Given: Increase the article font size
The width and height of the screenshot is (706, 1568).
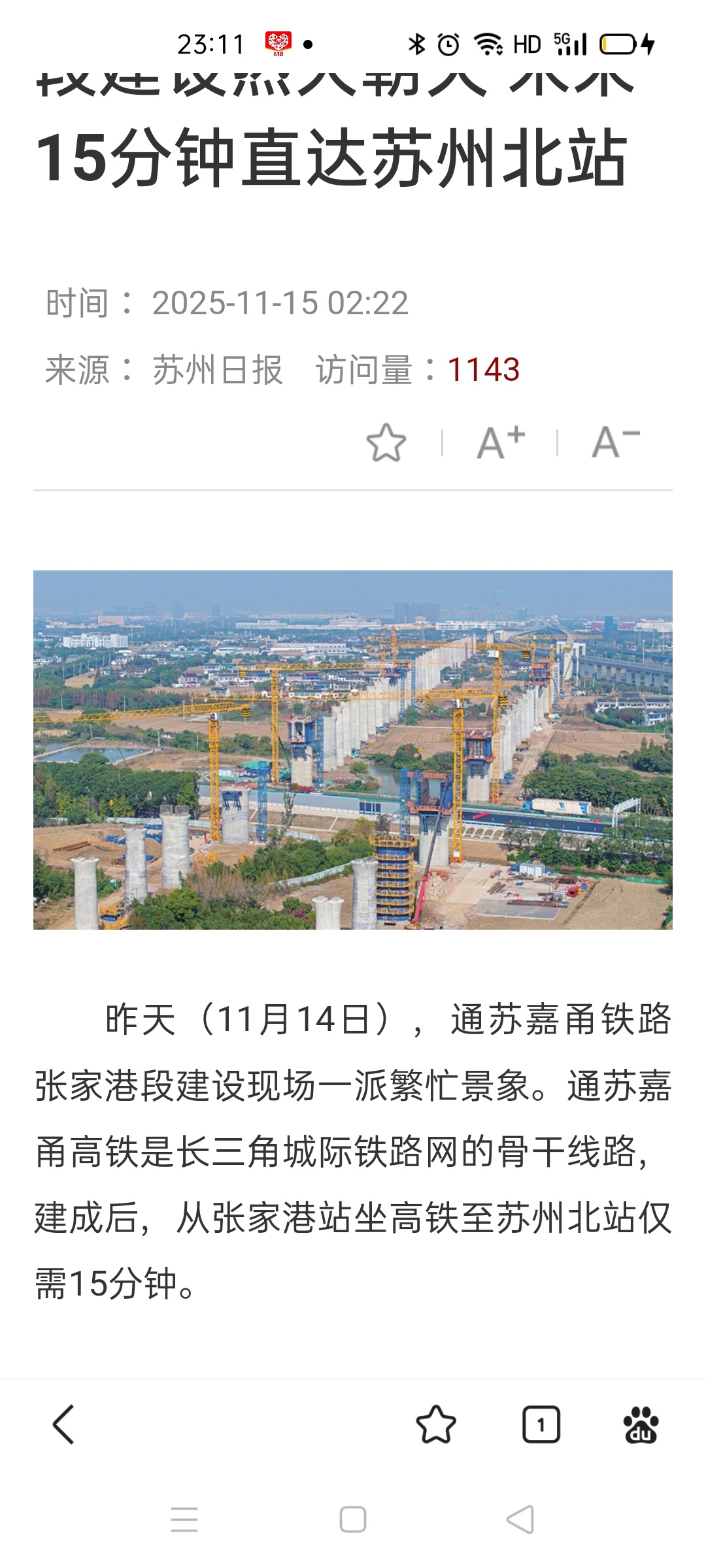Looking at the screenshot, I should pyautogui.click(x=500, y=443).
